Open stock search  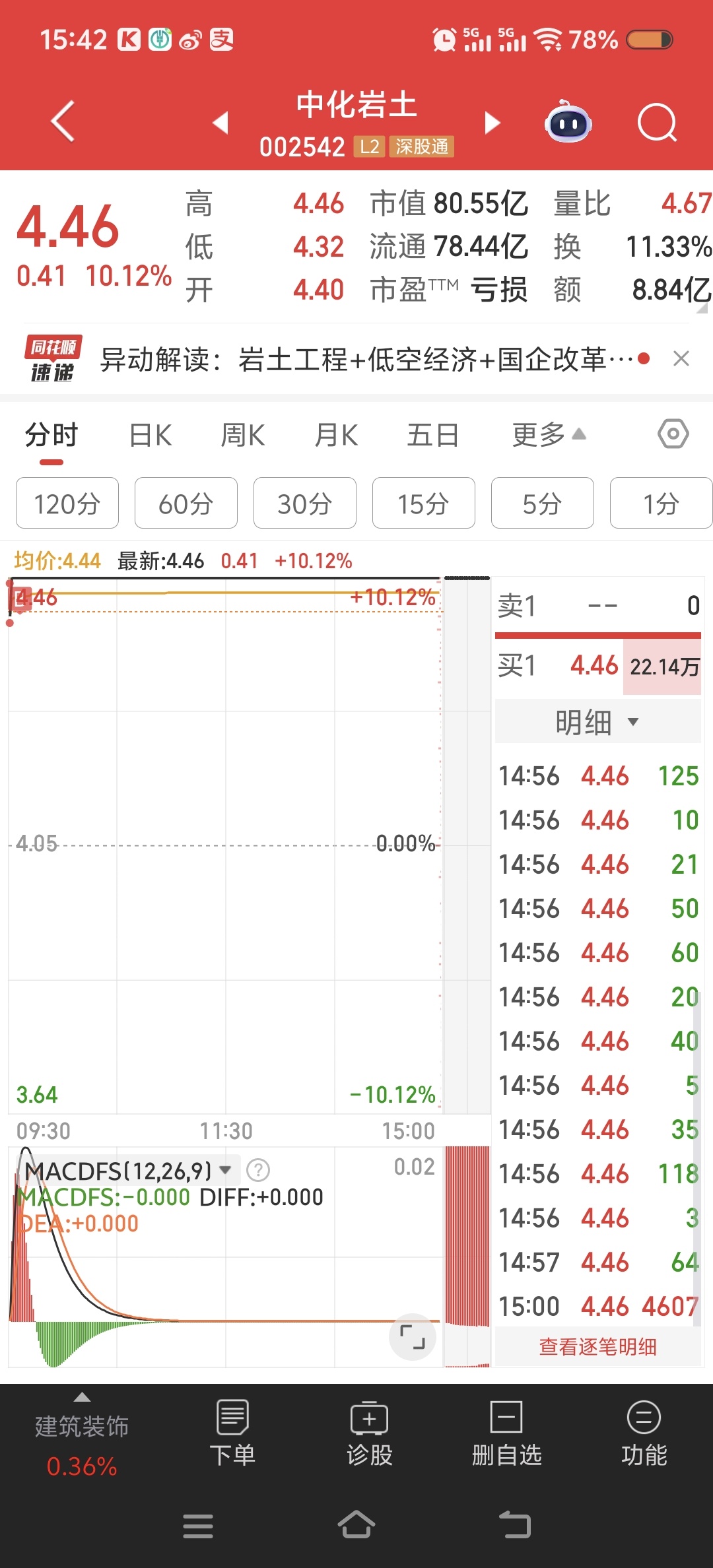tap(657, 122)
